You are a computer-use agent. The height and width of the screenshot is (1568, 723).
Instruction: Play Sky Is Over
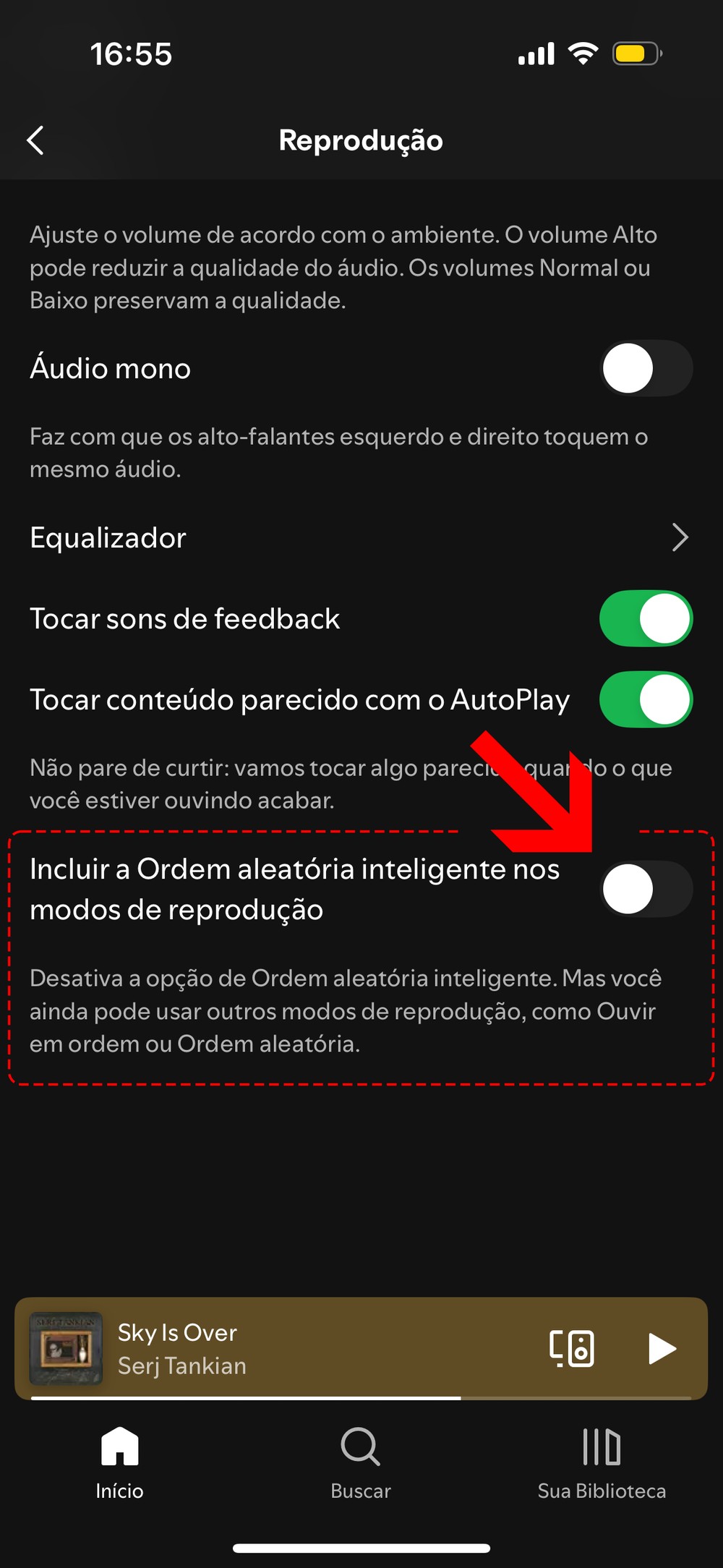(662, 1348)
